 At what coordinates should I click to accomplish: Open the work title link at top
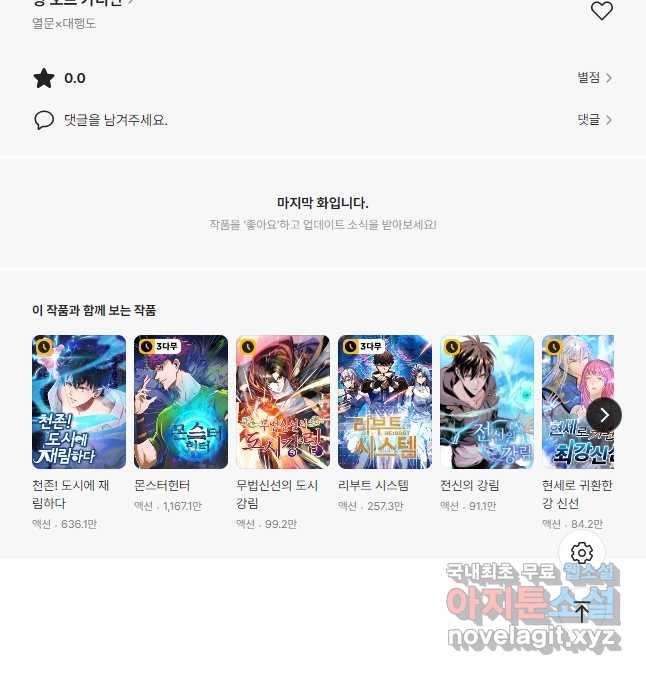(x=82, y=3)
